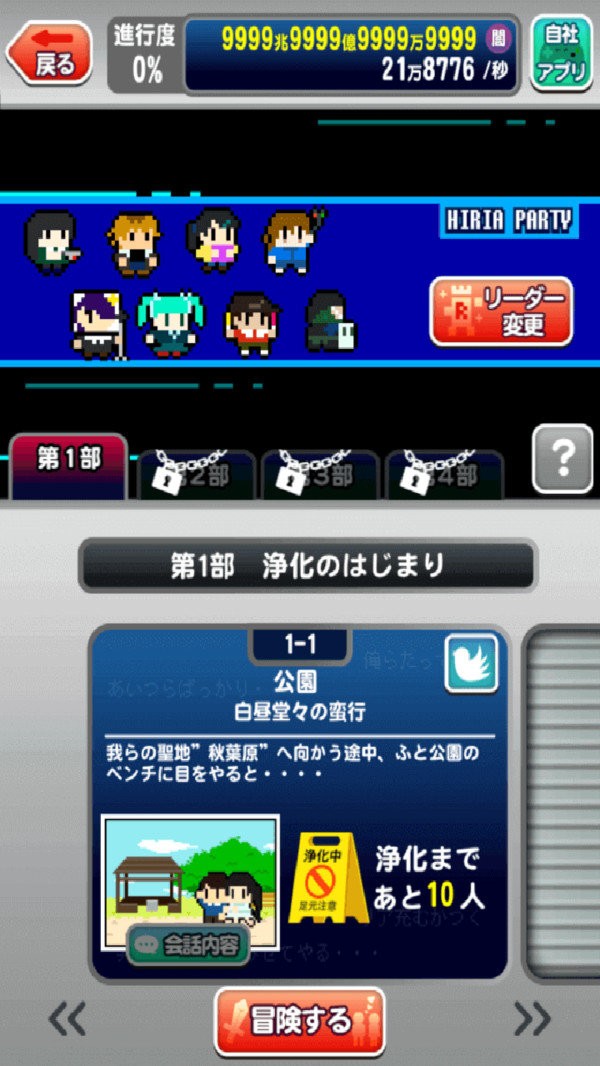This screenshot has height=1066, width=600.
Task: Share stage 1-1 via the Twitter icon
Action: [x=471, y=663]
